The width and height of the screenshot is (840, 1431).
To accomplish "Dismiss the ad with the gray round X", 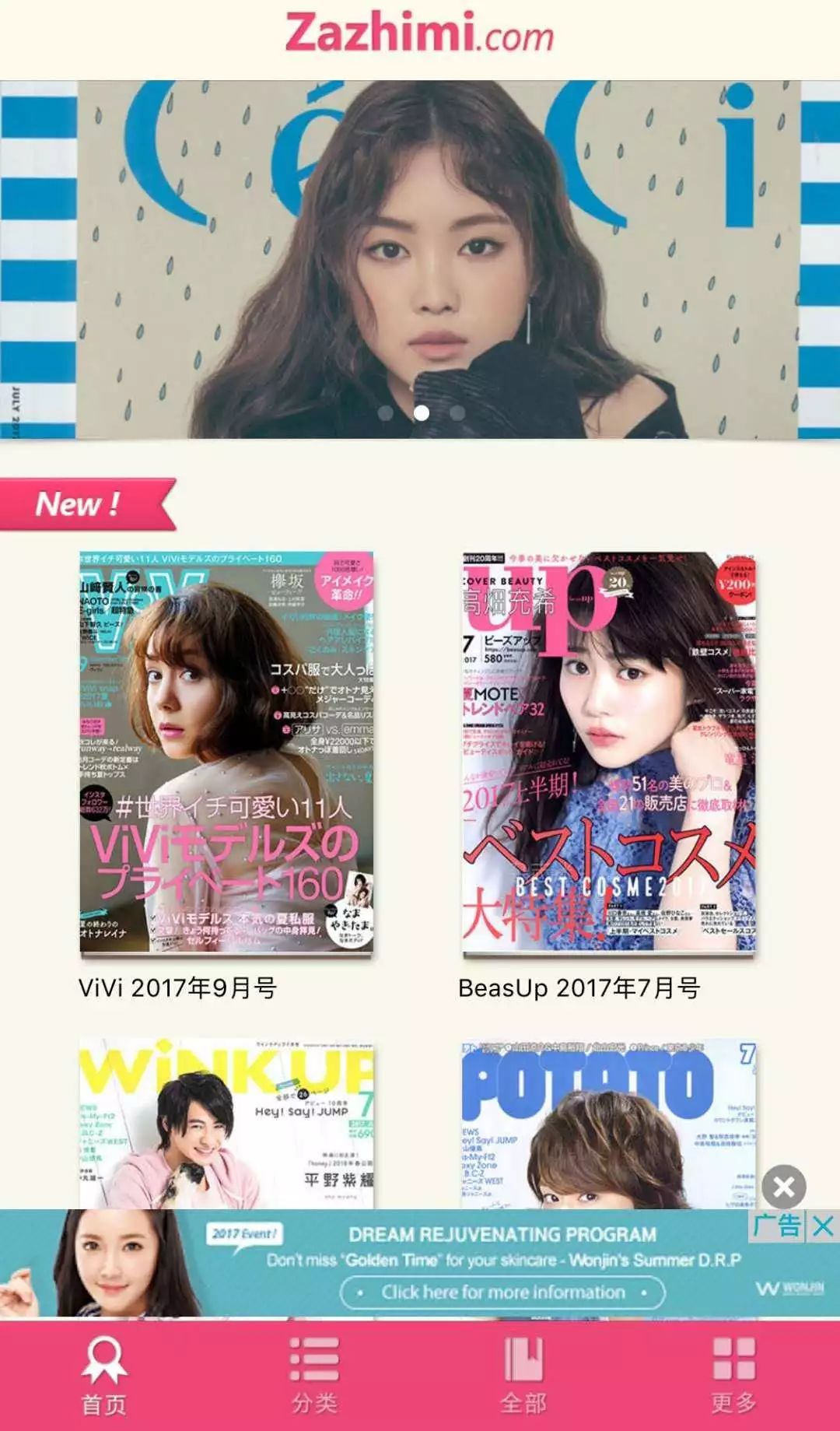I will [x=784, y=1187].
